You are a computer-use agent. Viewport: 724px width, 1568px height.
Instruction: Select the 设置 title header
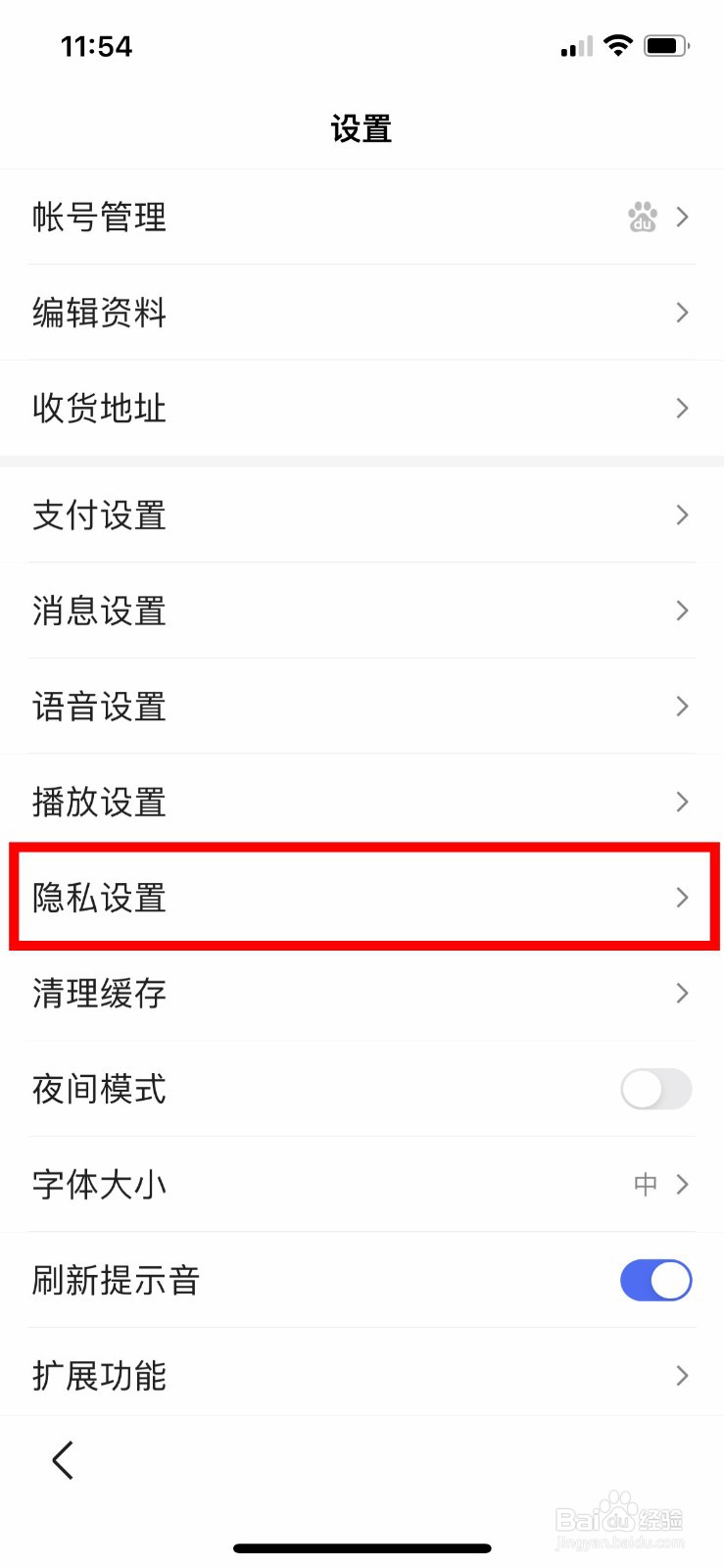(362, 128)
